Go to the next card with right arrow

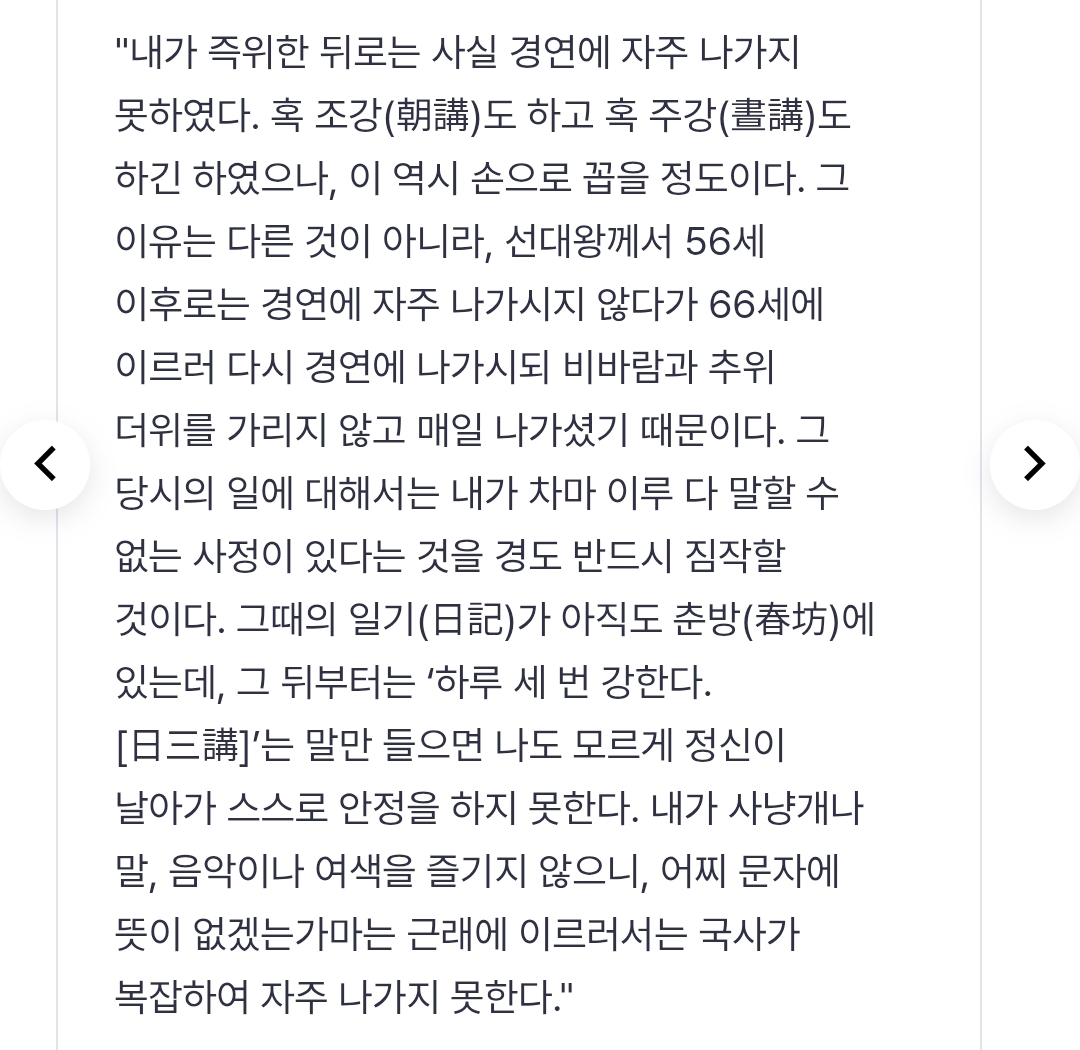click(1034, 464)
